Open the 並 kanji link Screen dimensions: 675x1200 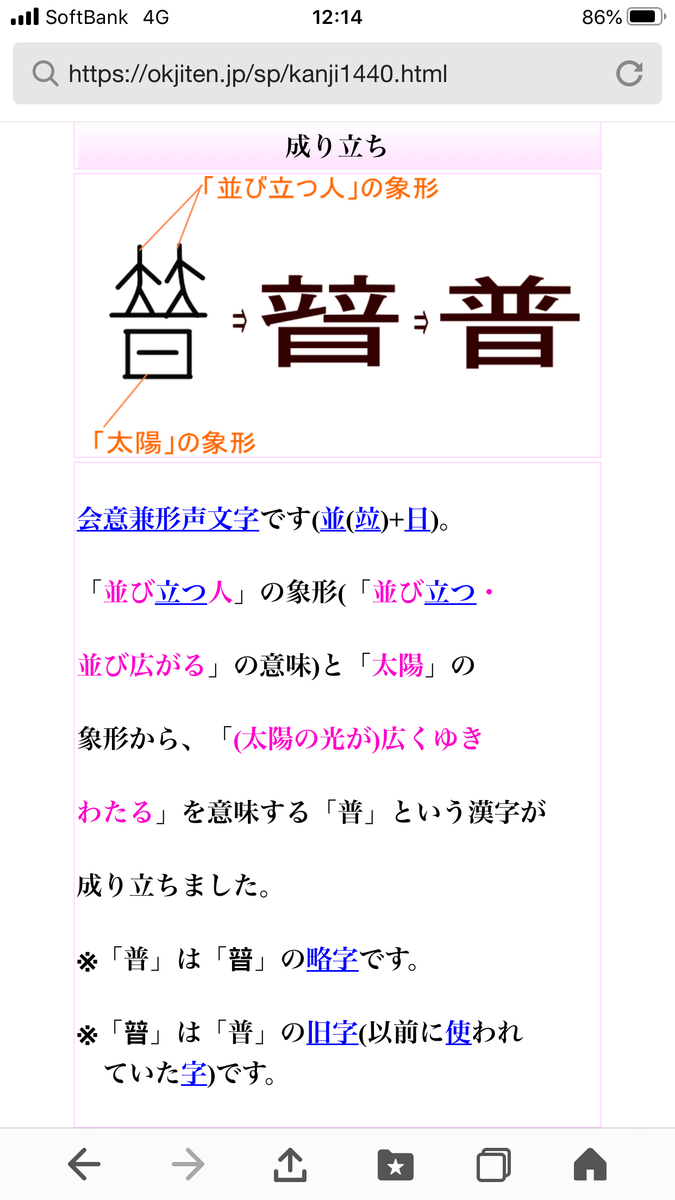pyautogui.click(x=332, y=519)
